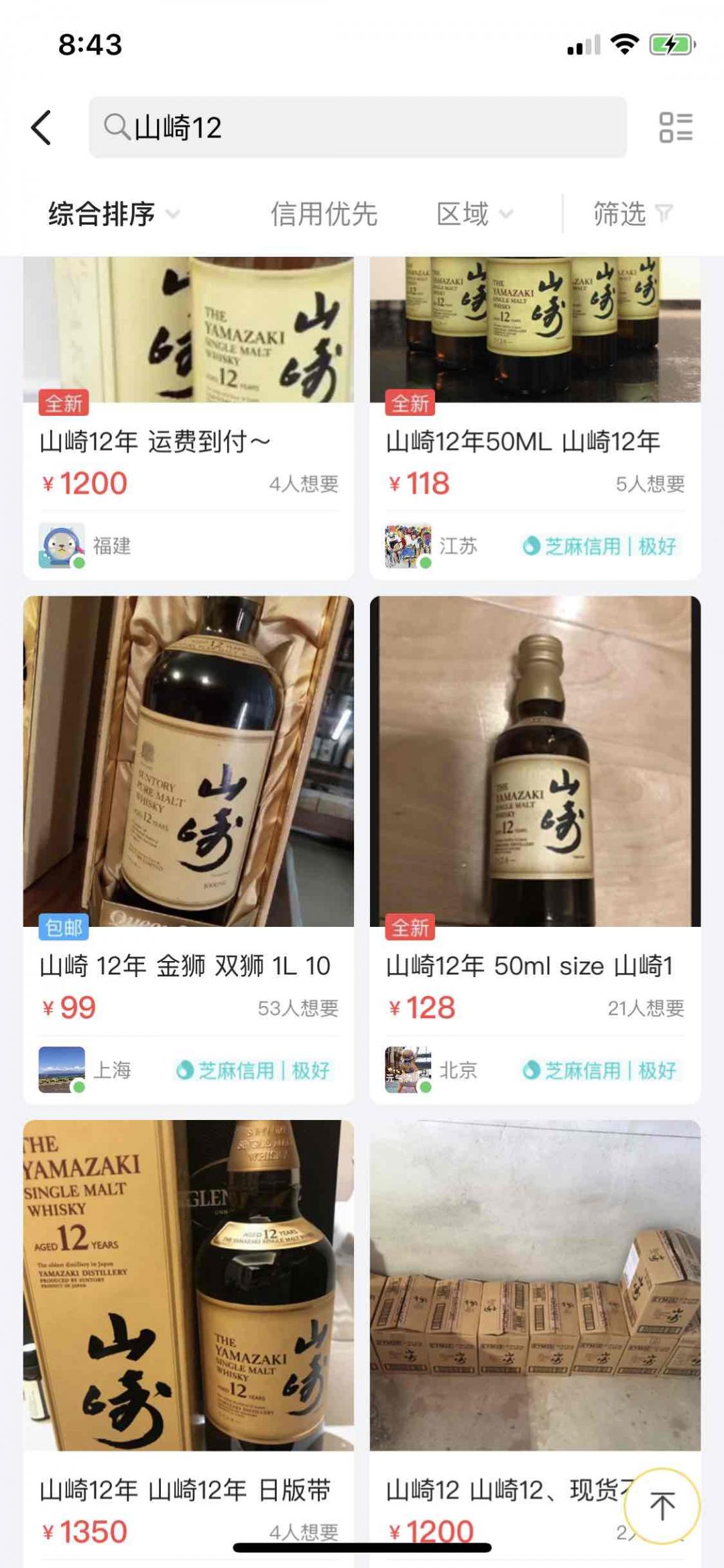Select the 全新 tag on the ¥118 listing
The image size is (724, 1568).
point(409,402)
